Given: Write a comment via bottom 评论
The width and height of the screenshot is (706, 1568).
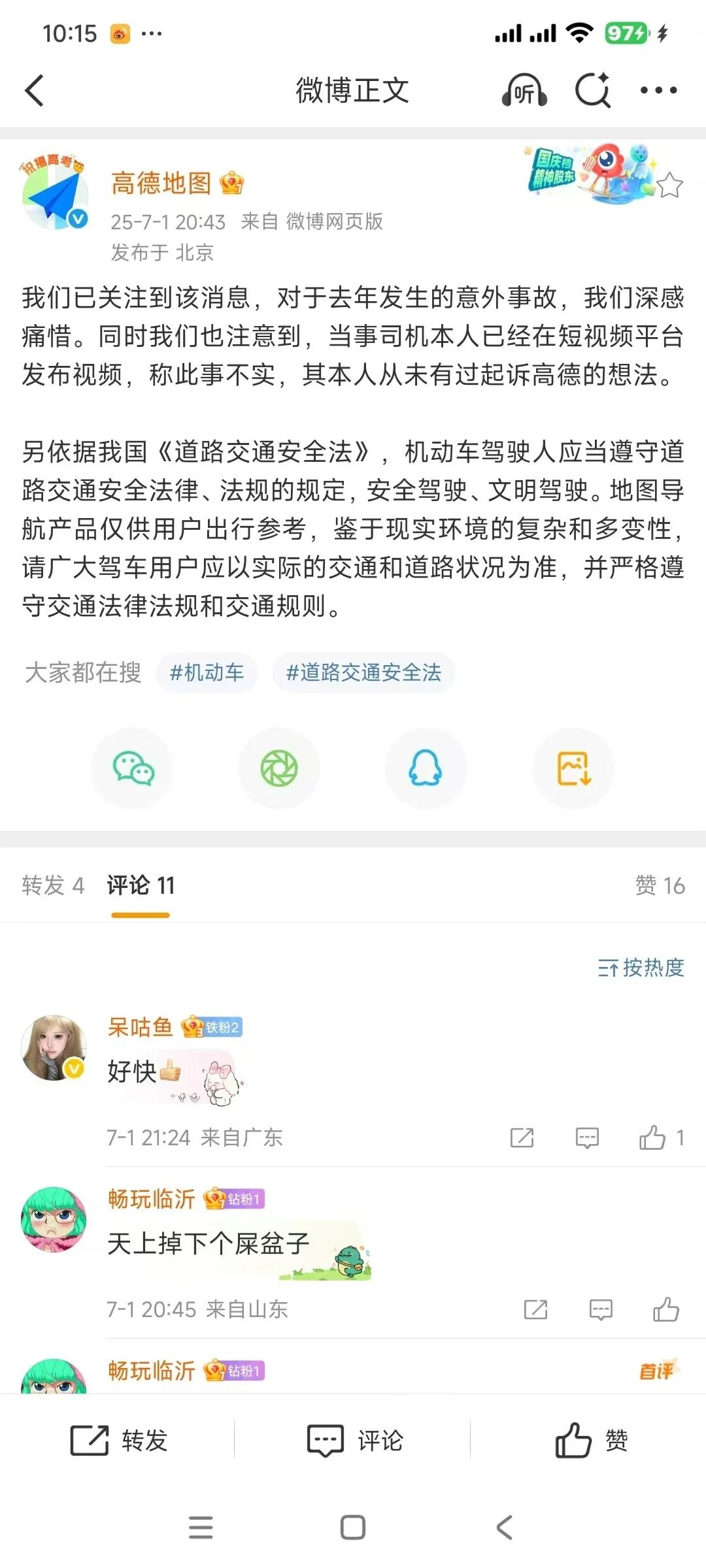Looking at the screenshot, I should pos(356,1440).
